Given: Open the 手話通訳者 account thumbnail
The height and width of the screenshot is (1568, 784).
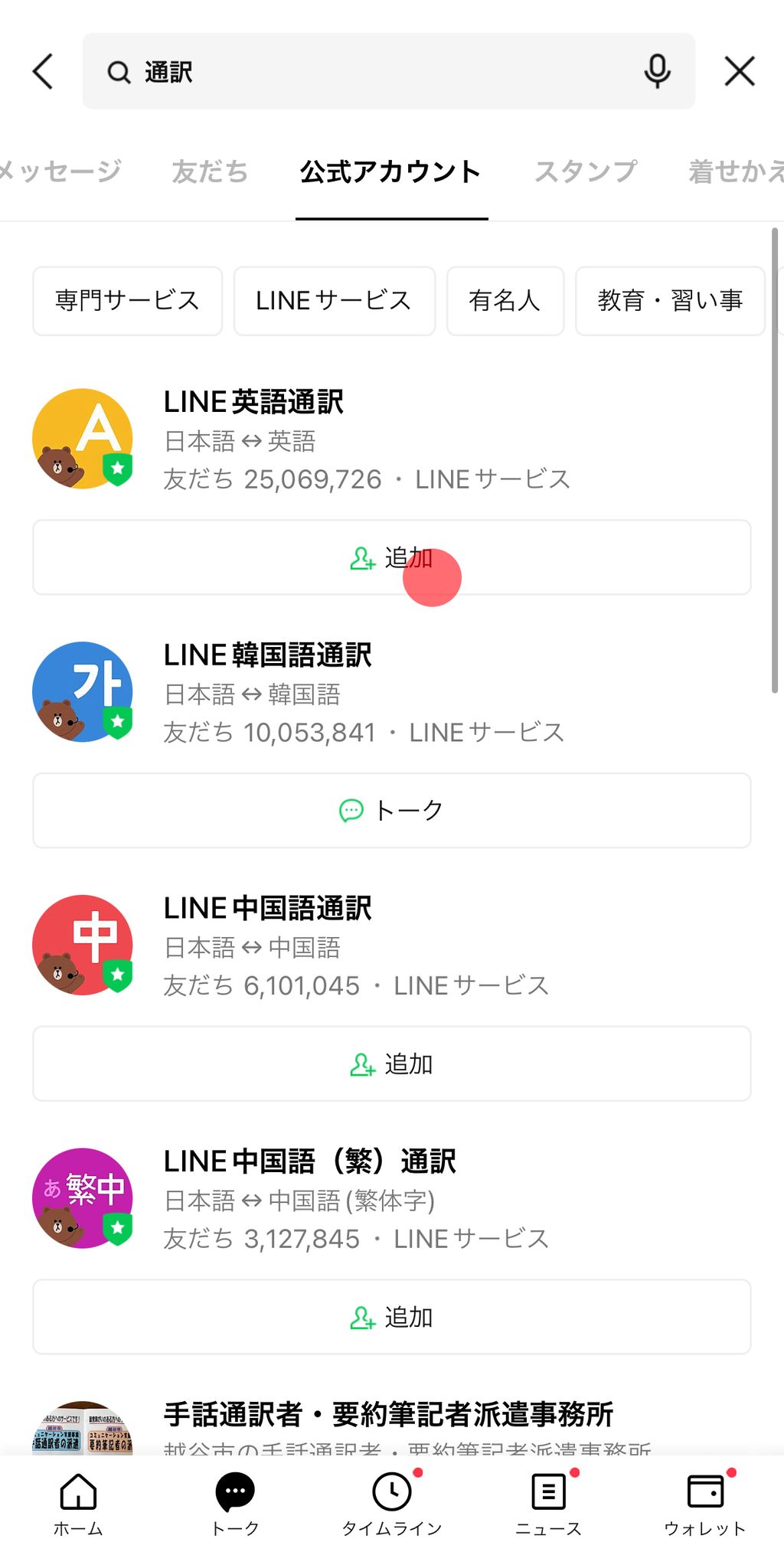Looking at the screenshot, I should (83, 1438).
